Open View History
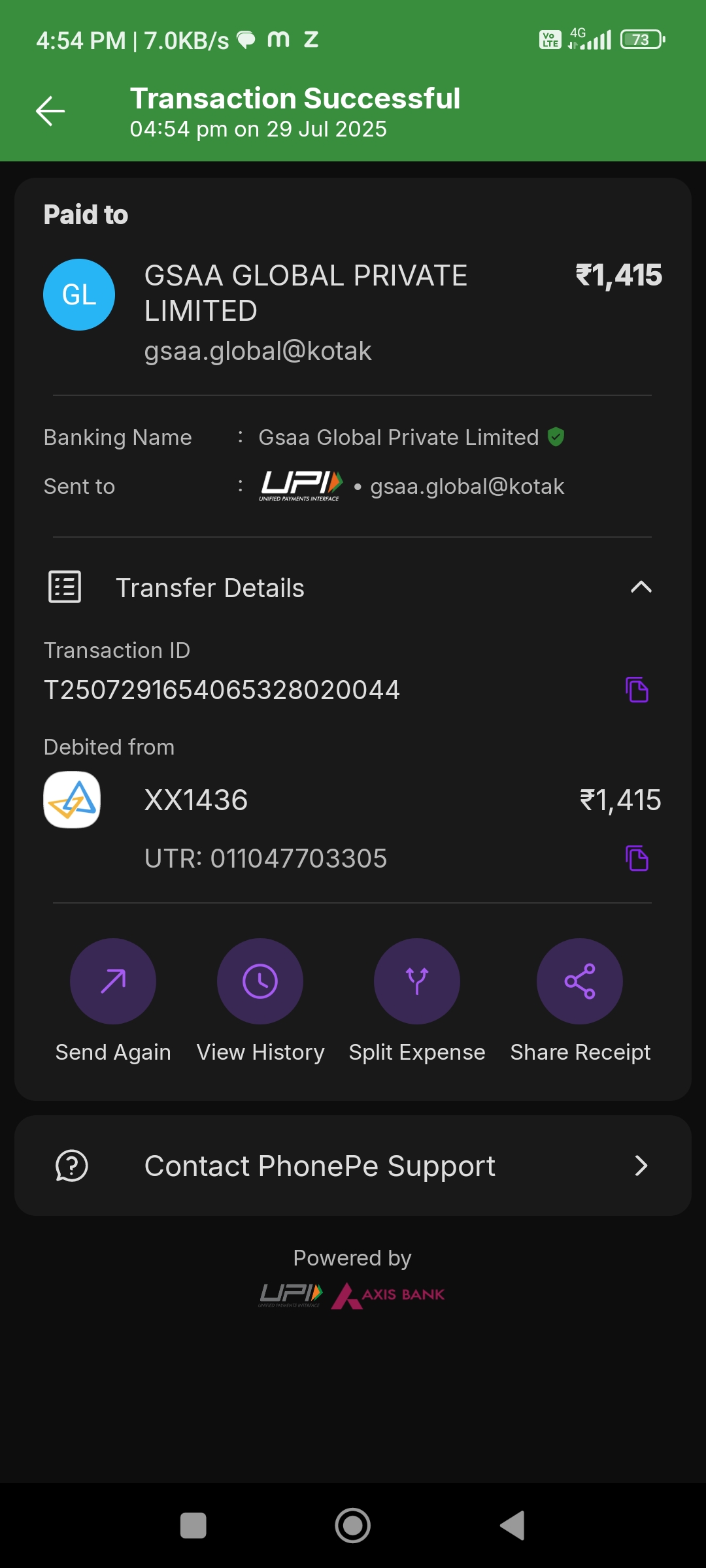The height and width of the screenshot is (1568, 706). coord(260,981)
